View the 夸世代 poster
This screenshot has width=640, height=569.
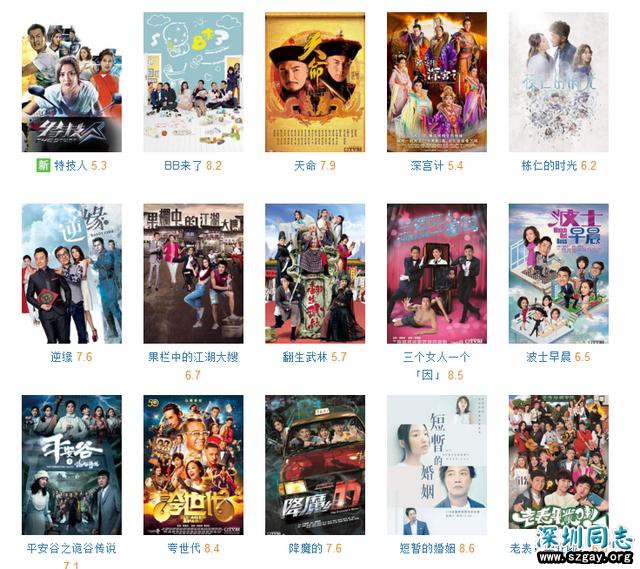(193, 464)
